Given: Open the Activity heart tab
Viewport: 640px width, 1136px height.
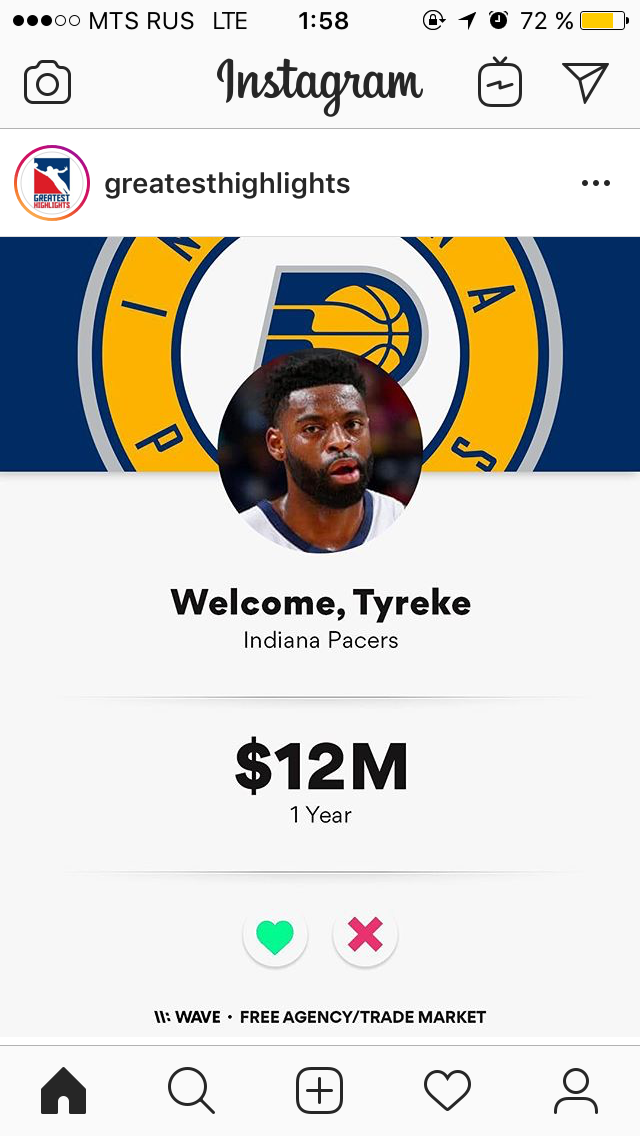Looking at the screenshot, I should point(447,1090).
